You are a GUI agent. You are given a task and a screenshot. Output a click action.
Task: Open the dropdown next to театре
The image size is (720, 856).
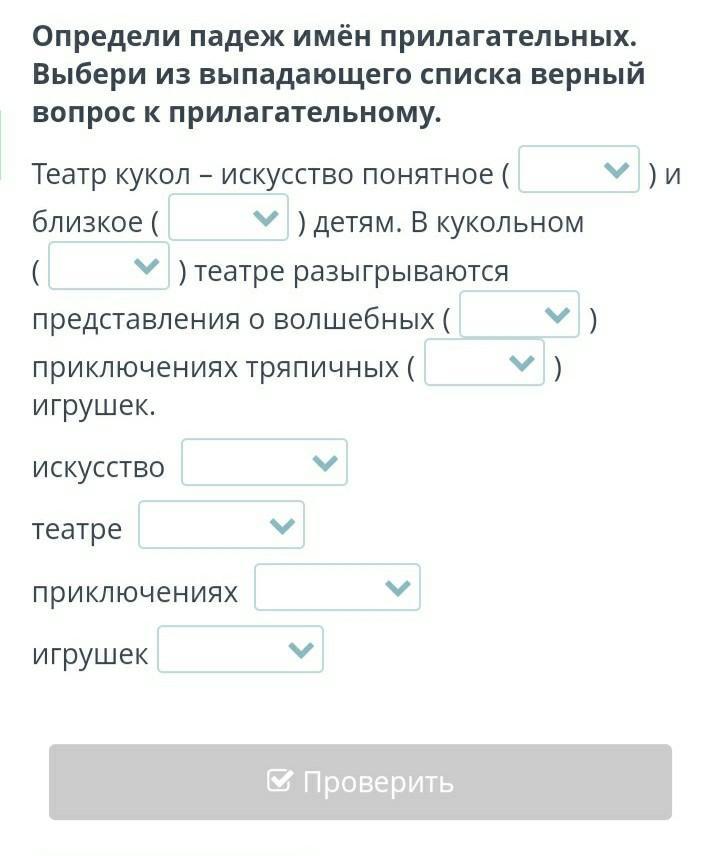tap(221, 525)
